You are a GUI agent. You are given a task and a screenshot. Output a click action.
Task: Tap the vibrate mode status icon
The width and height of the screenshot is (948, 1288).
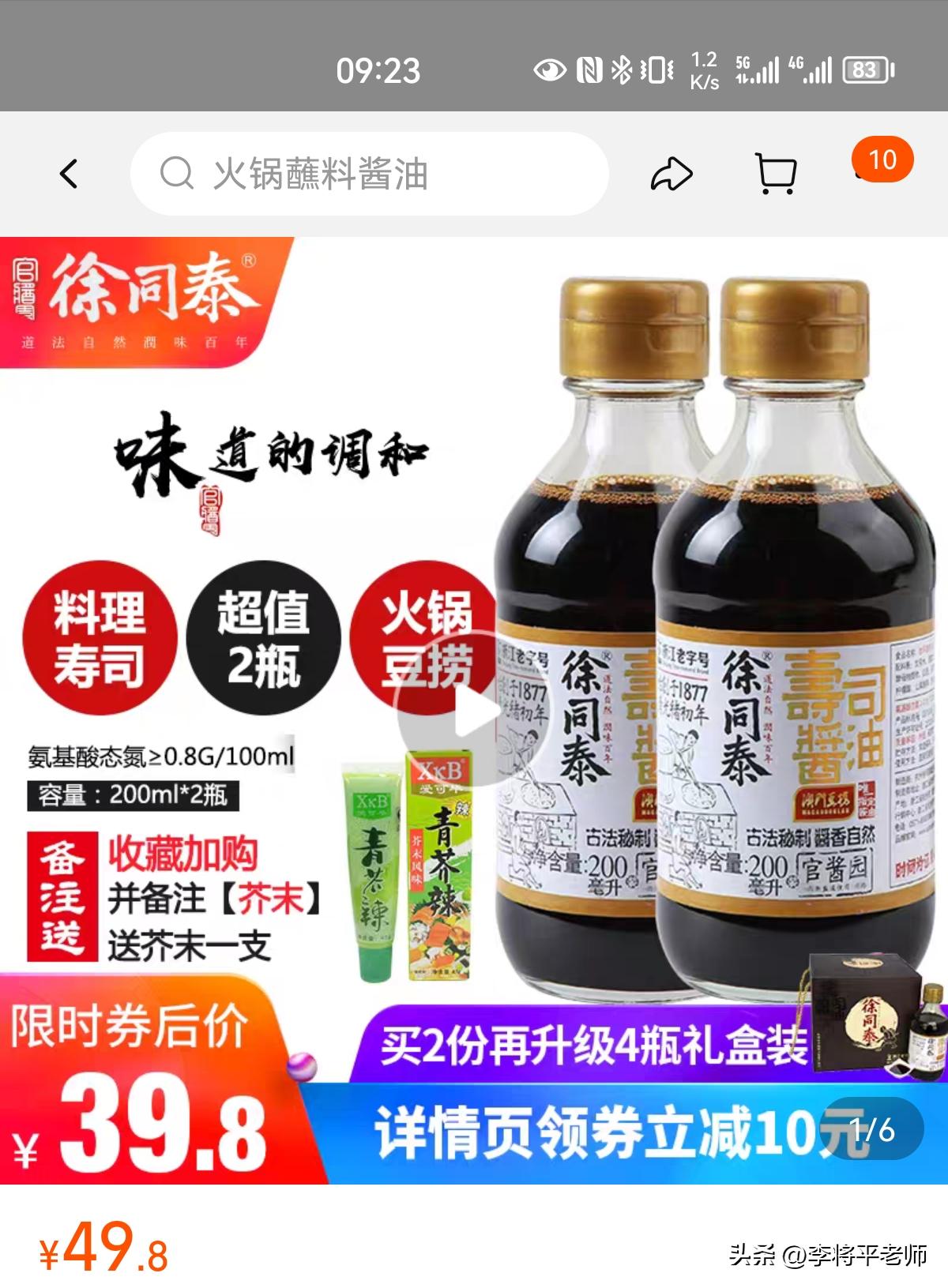point(654,69)
